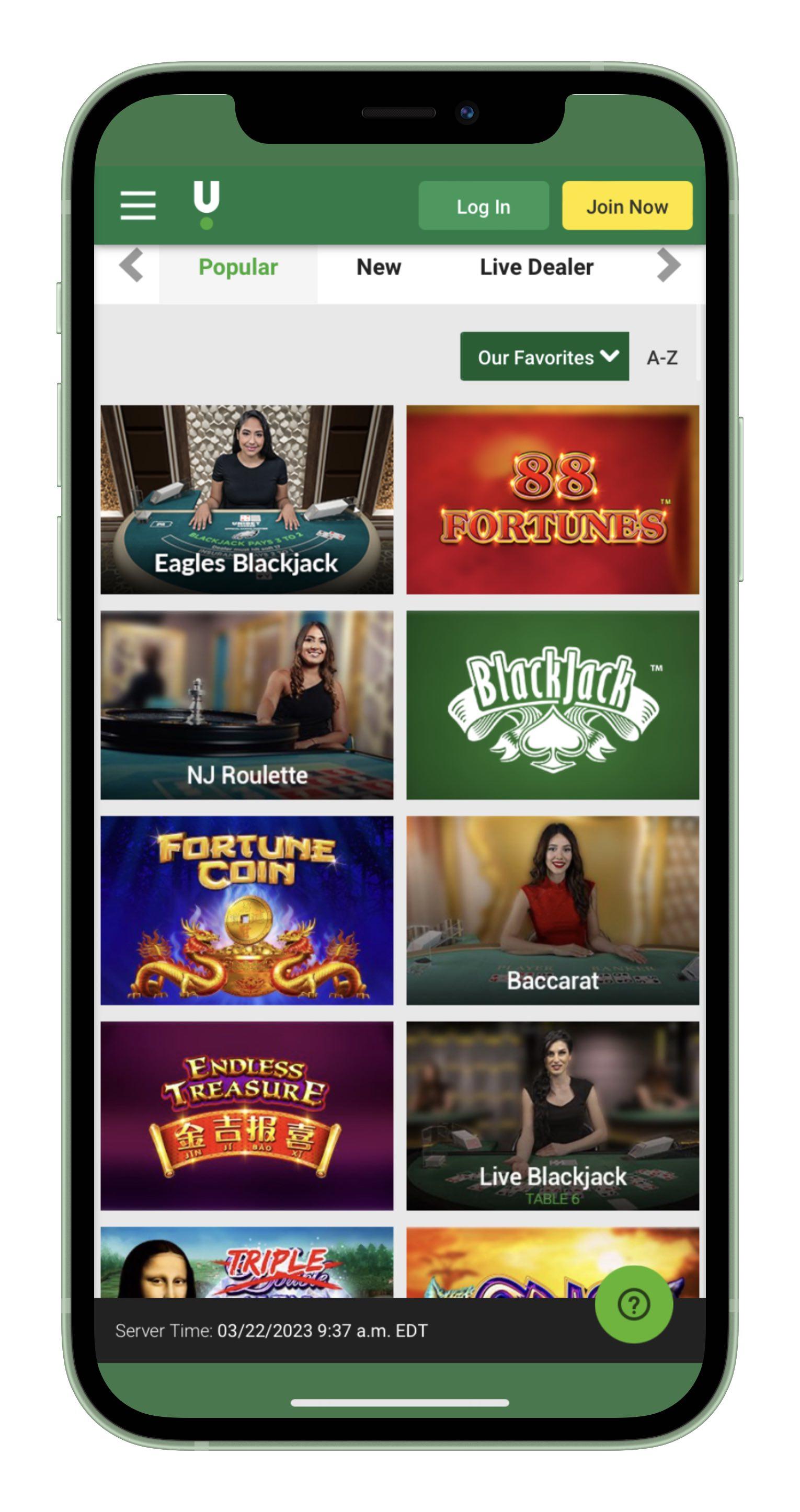Screen dimensions: 800x1512
Task: Open the help question mark button
Action: [633, 1304]
